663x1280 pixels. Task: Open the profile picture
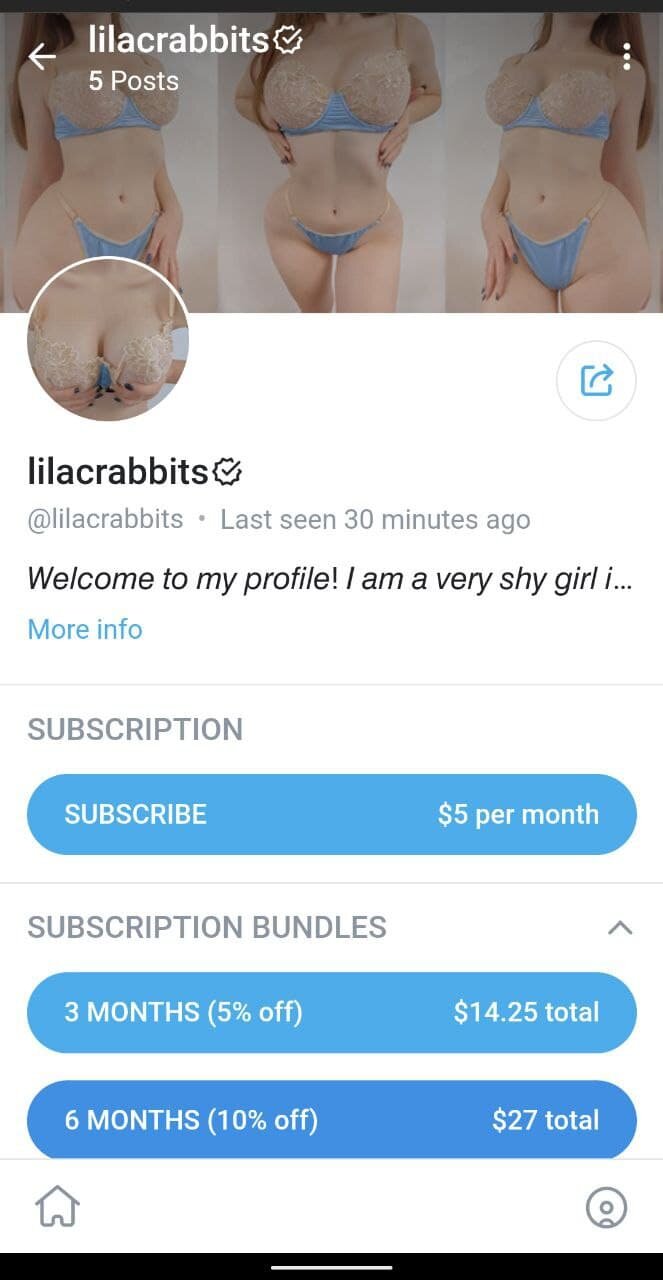[x=108, y=339]
